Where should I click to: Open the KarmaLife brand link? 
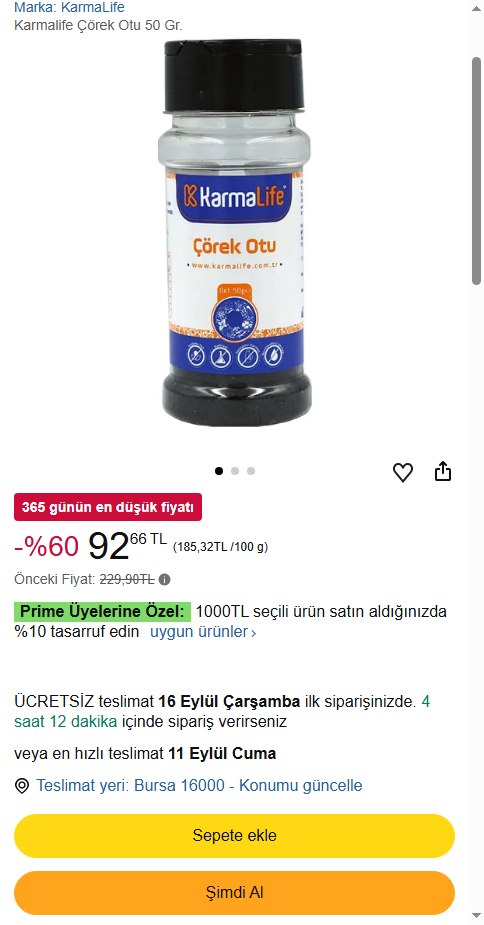(x=69, y=8)
